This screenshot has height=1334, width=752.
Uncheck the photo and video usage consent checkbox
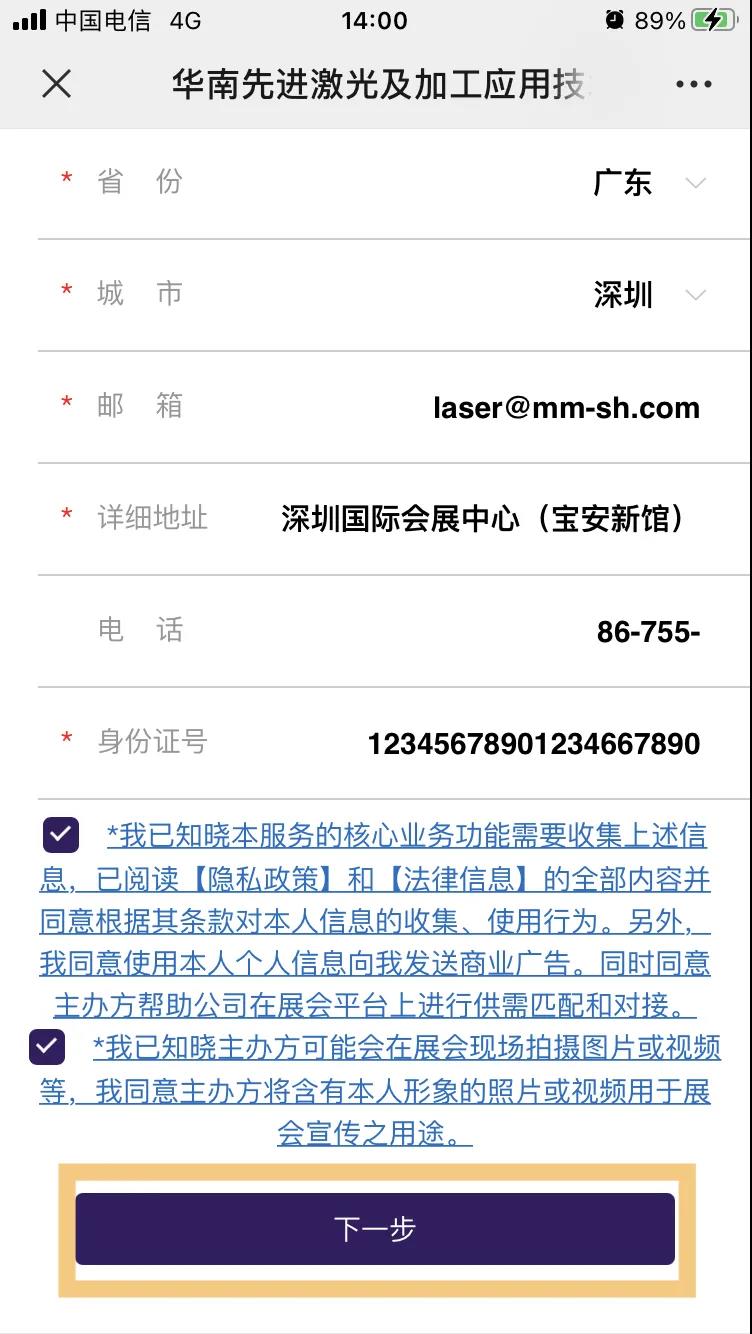click(x=47, y=1047)
